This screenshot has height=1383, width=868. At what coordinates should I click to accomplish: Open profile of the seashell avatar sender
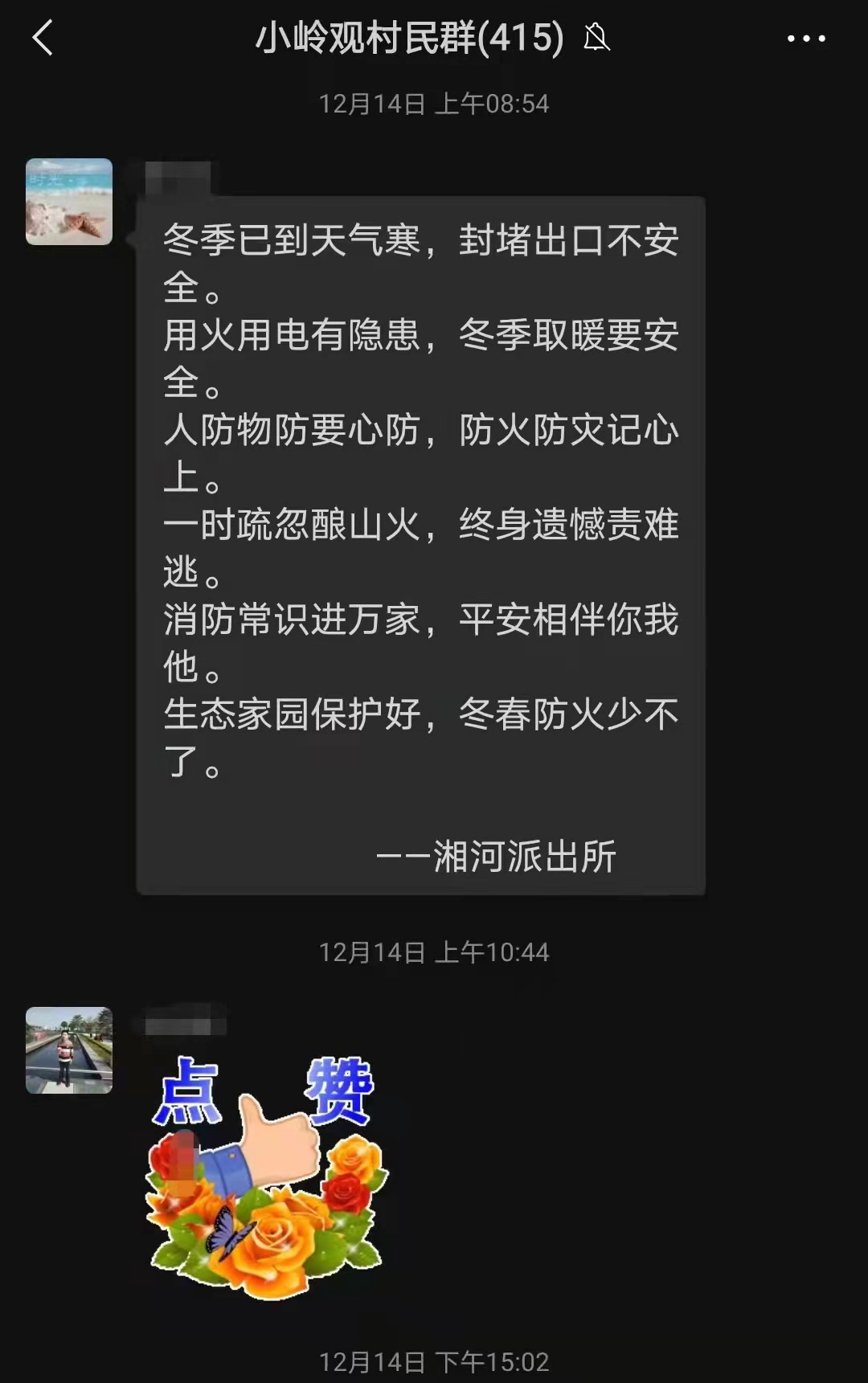pos(69,202)
